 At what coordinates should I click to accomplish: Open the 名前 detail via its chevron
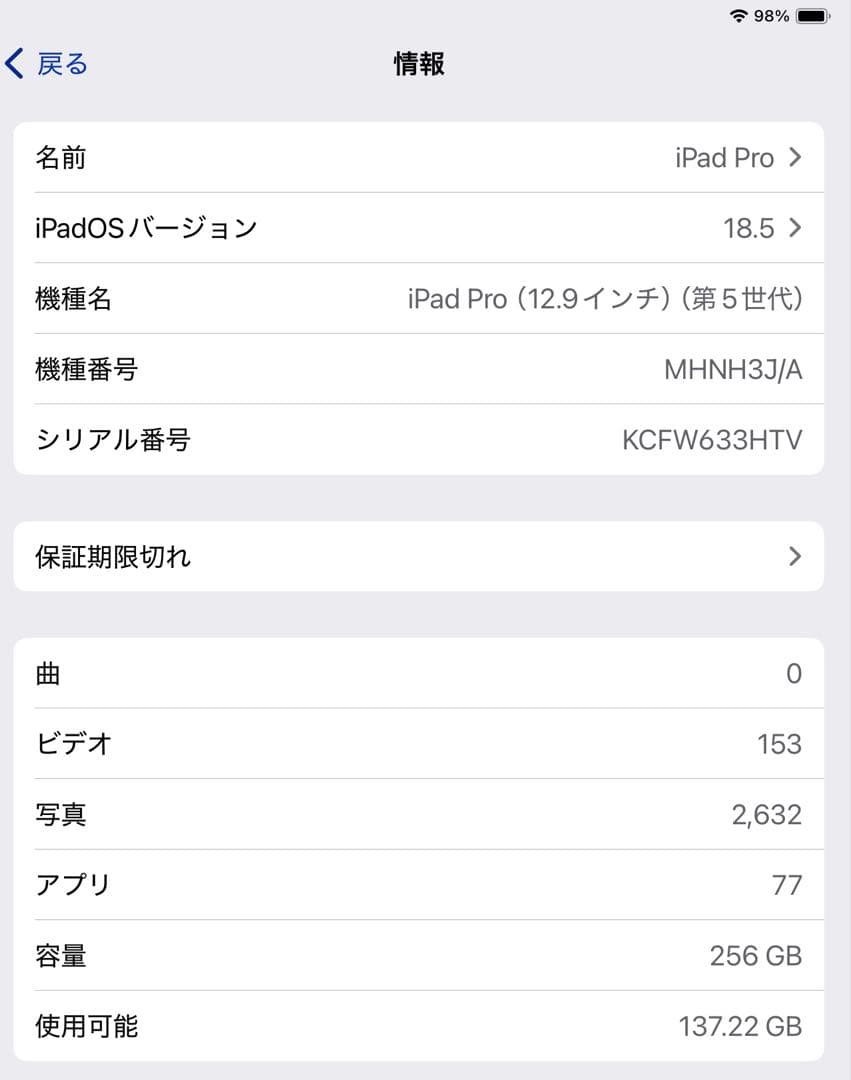point(794,157)
